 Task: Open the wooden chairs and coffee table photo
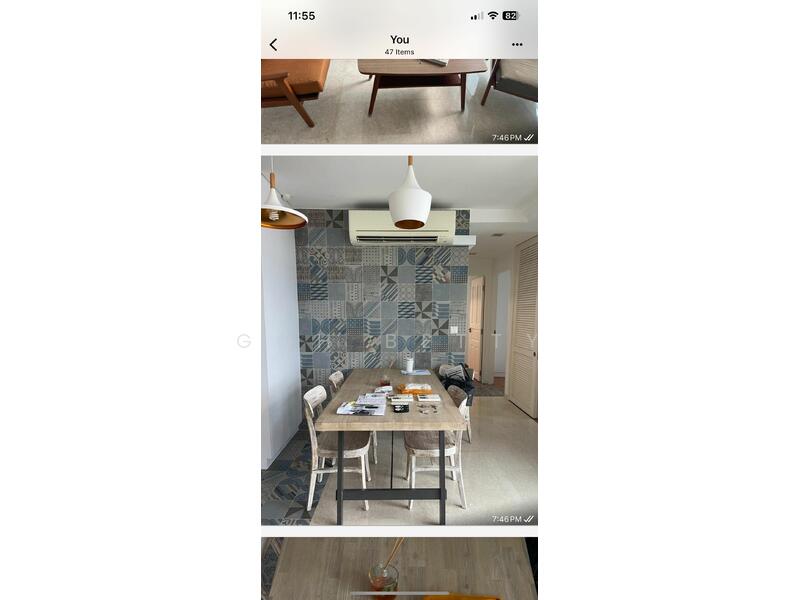point(399,100)
